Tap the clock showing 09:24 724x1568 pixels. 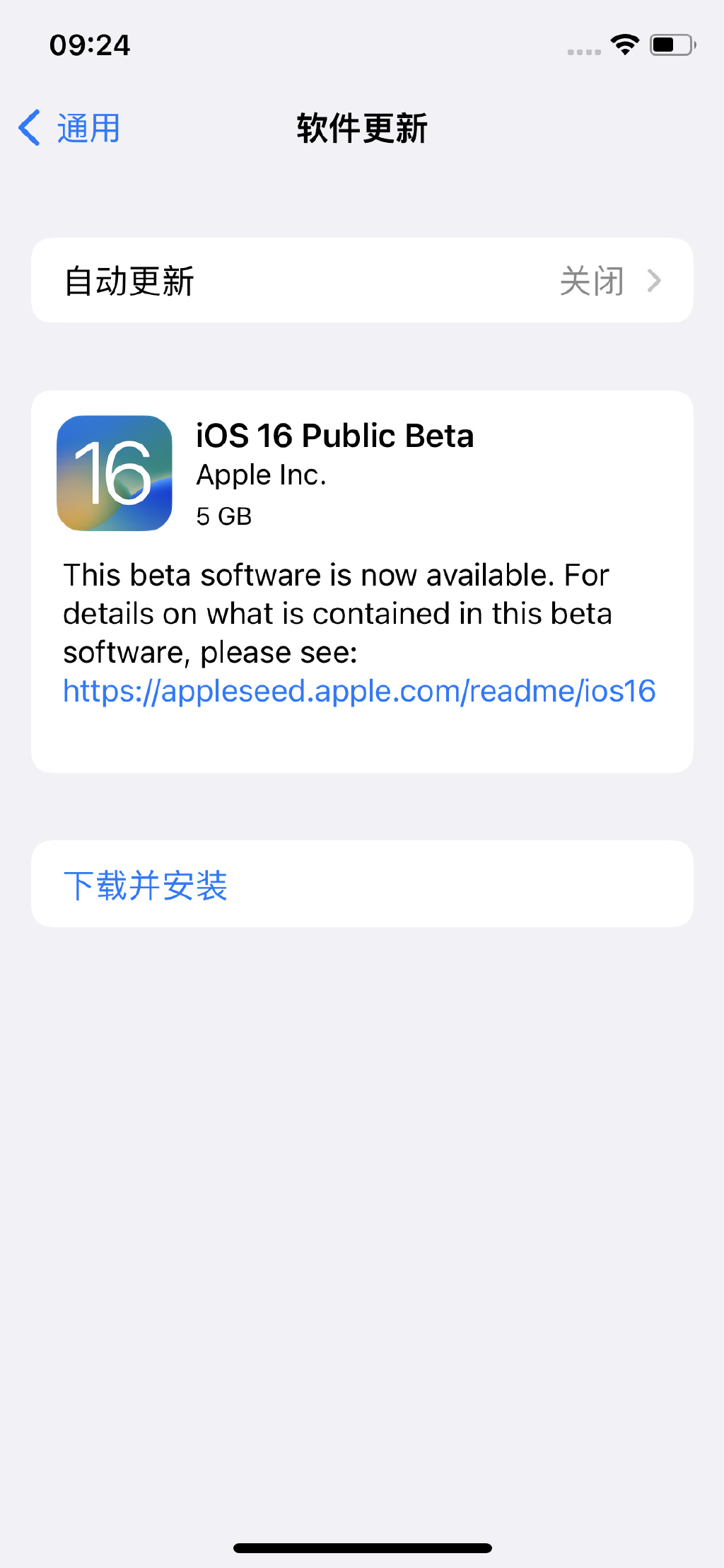(90, 45)
